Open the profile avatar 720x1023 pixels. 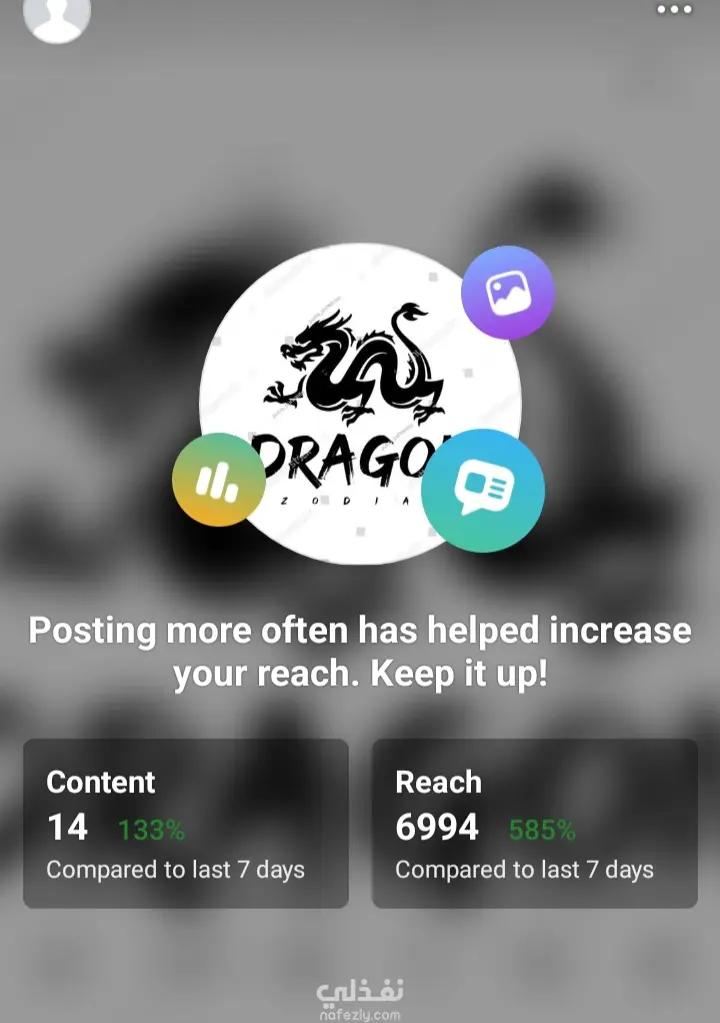pyautogui.click(x=57, y=15)
